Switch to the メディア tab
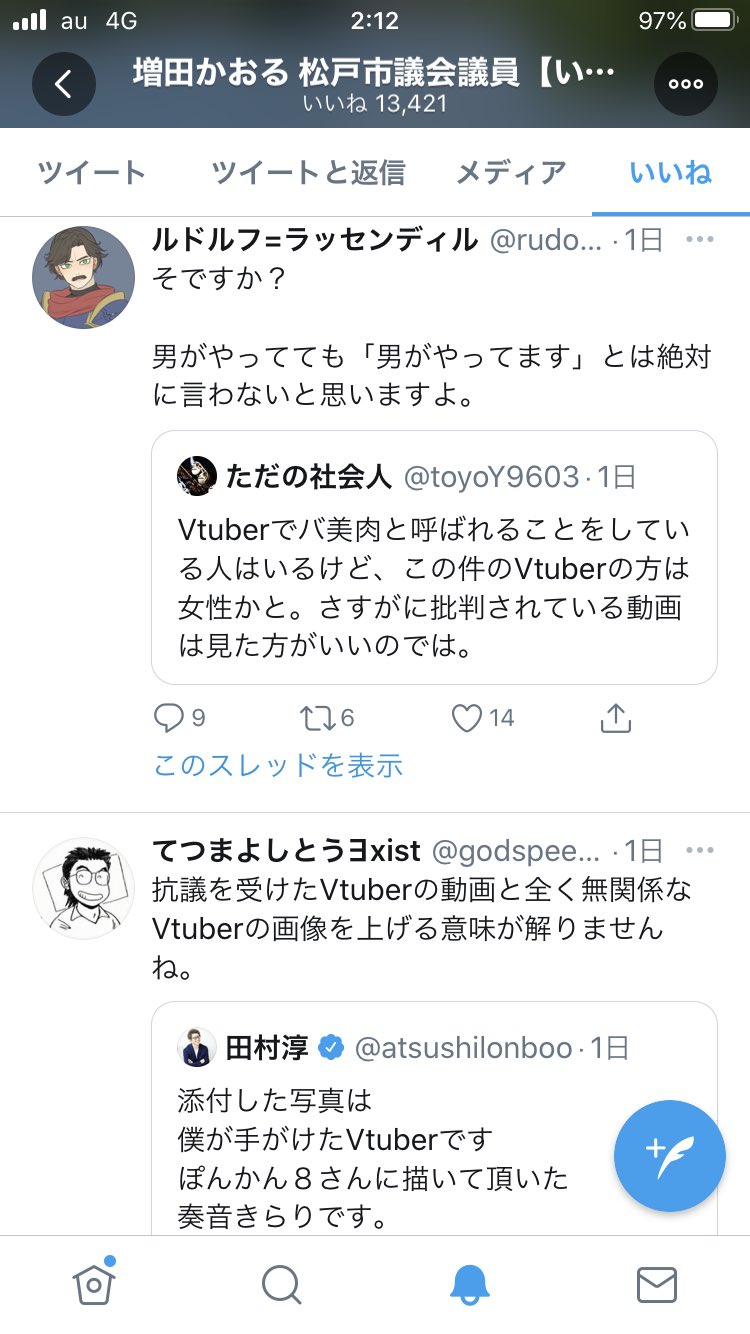The width and height of the screenshot is (750, 1334). point(511,173)
